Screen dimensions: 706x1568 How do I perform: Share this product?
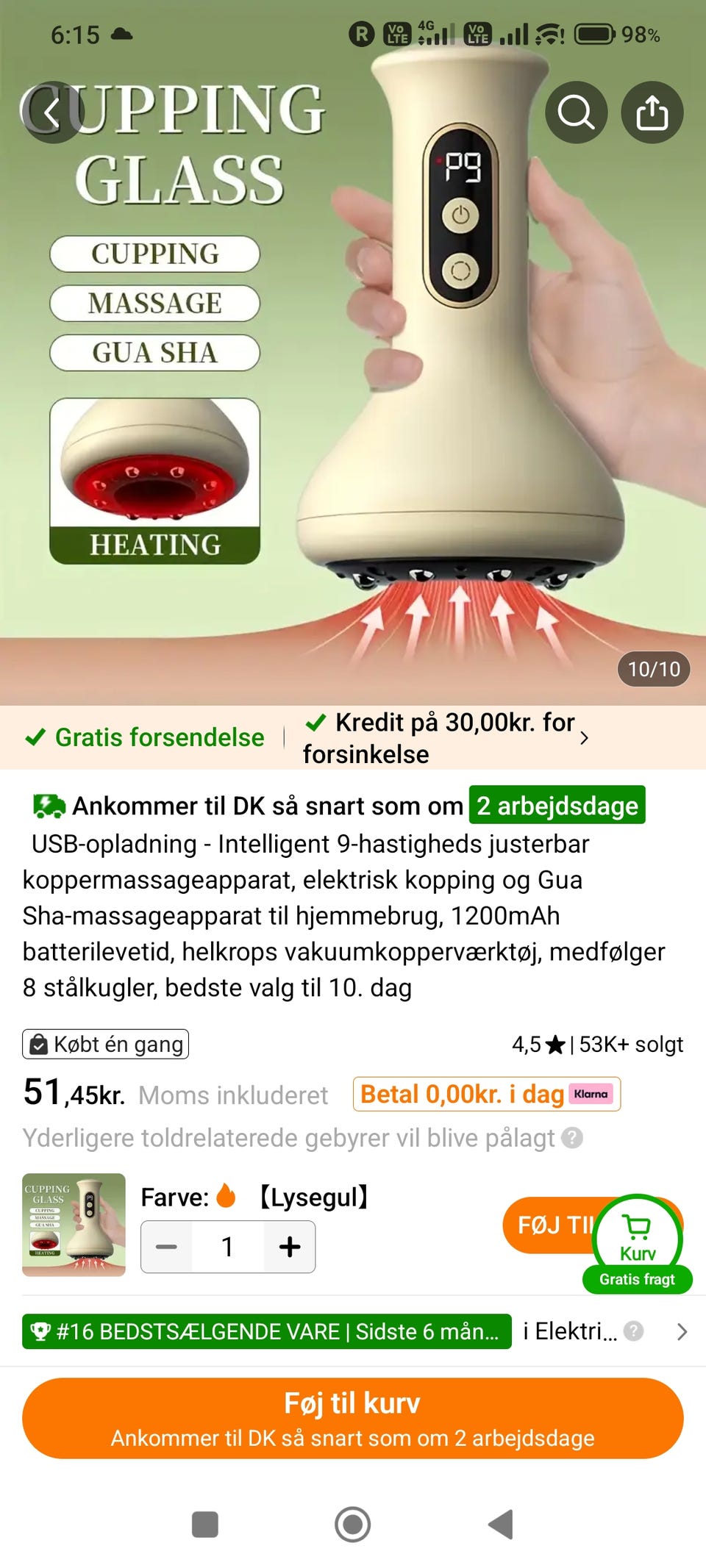point(652,112)
